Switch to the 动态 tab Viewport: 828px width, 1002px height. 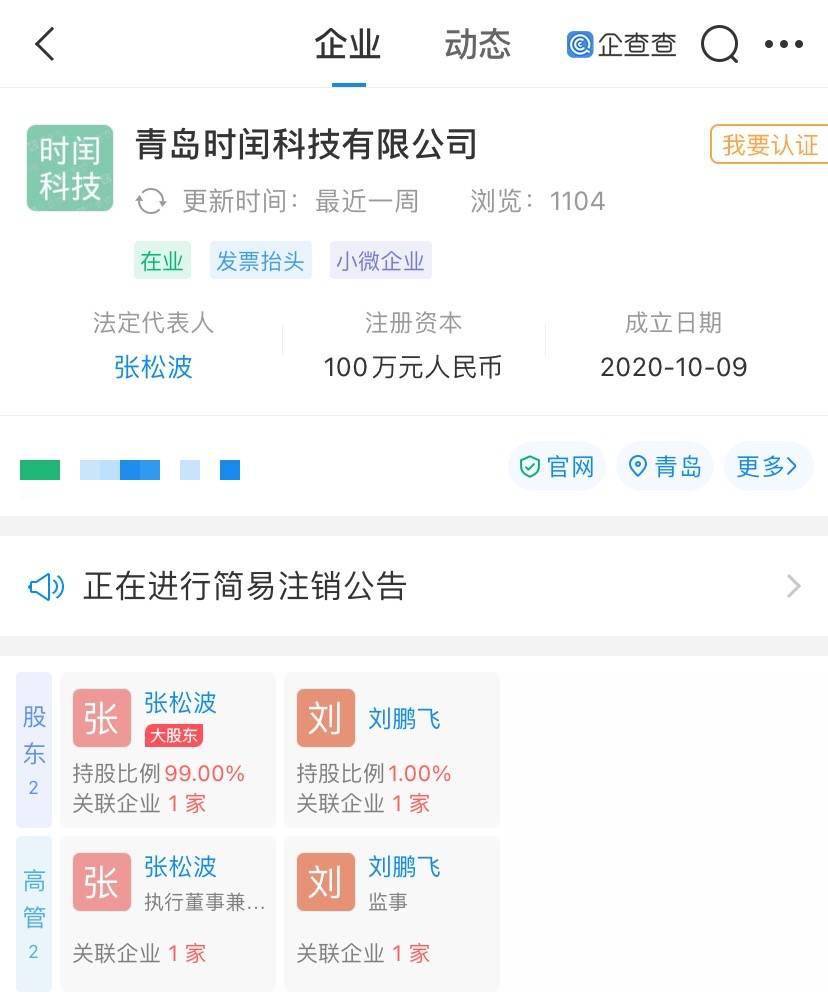coord(477,44)
